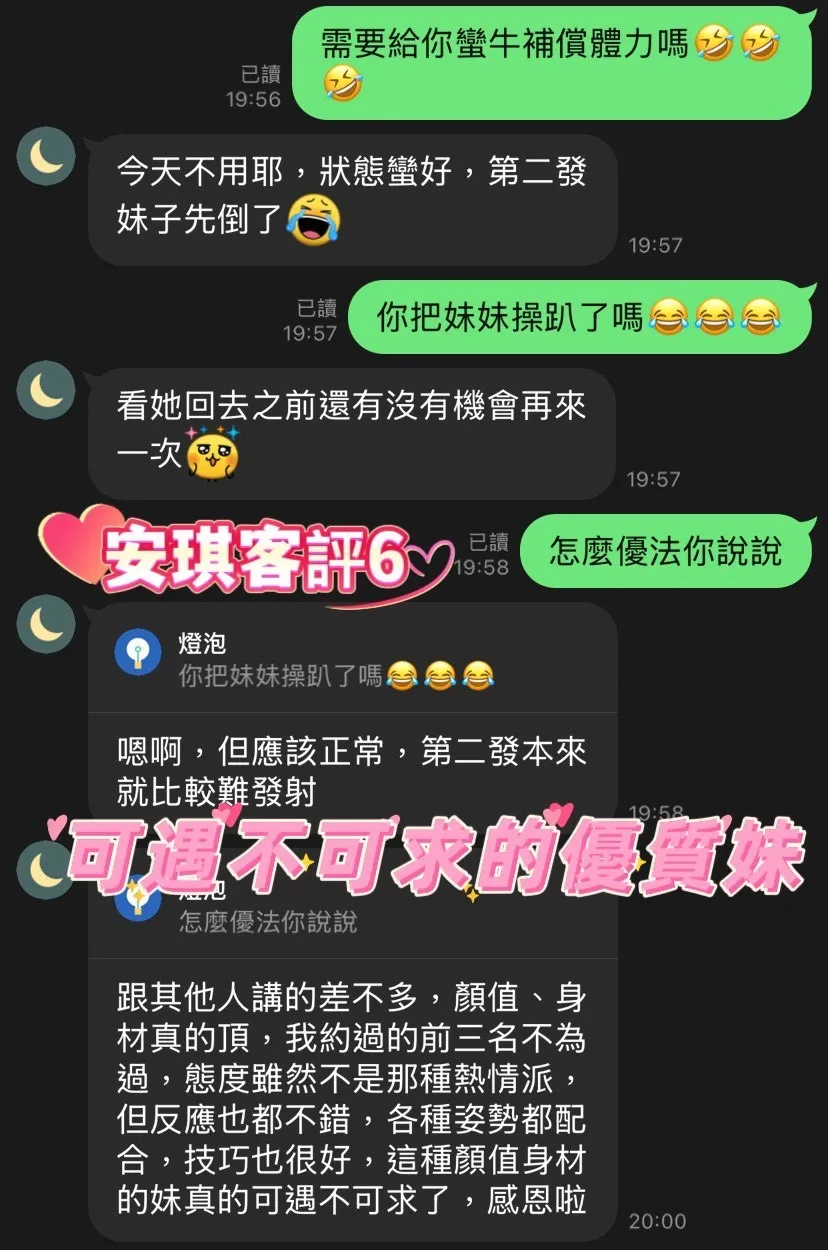This screenshot has height=1250, width=828.
Task: Tap the crescent moon profile picture near 19:57
Action: (45, 392)
